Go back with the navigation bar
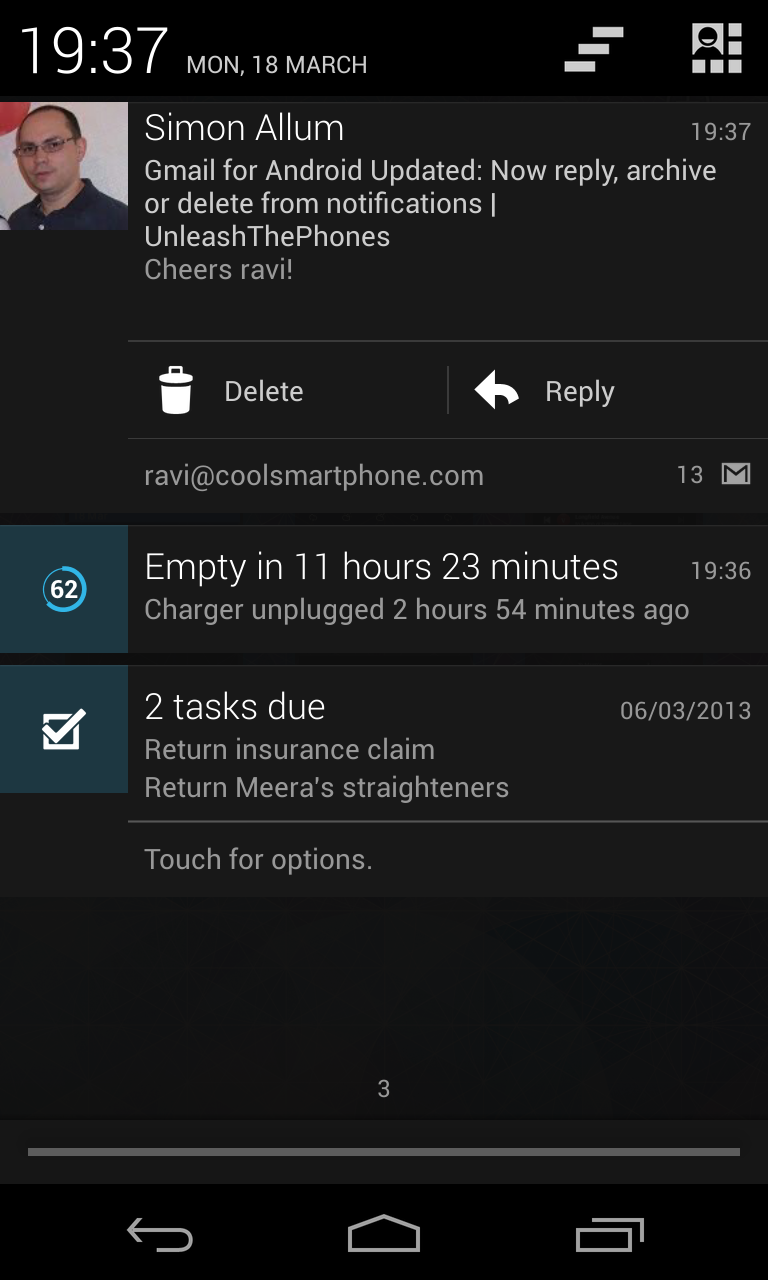 pos(160,1235)
